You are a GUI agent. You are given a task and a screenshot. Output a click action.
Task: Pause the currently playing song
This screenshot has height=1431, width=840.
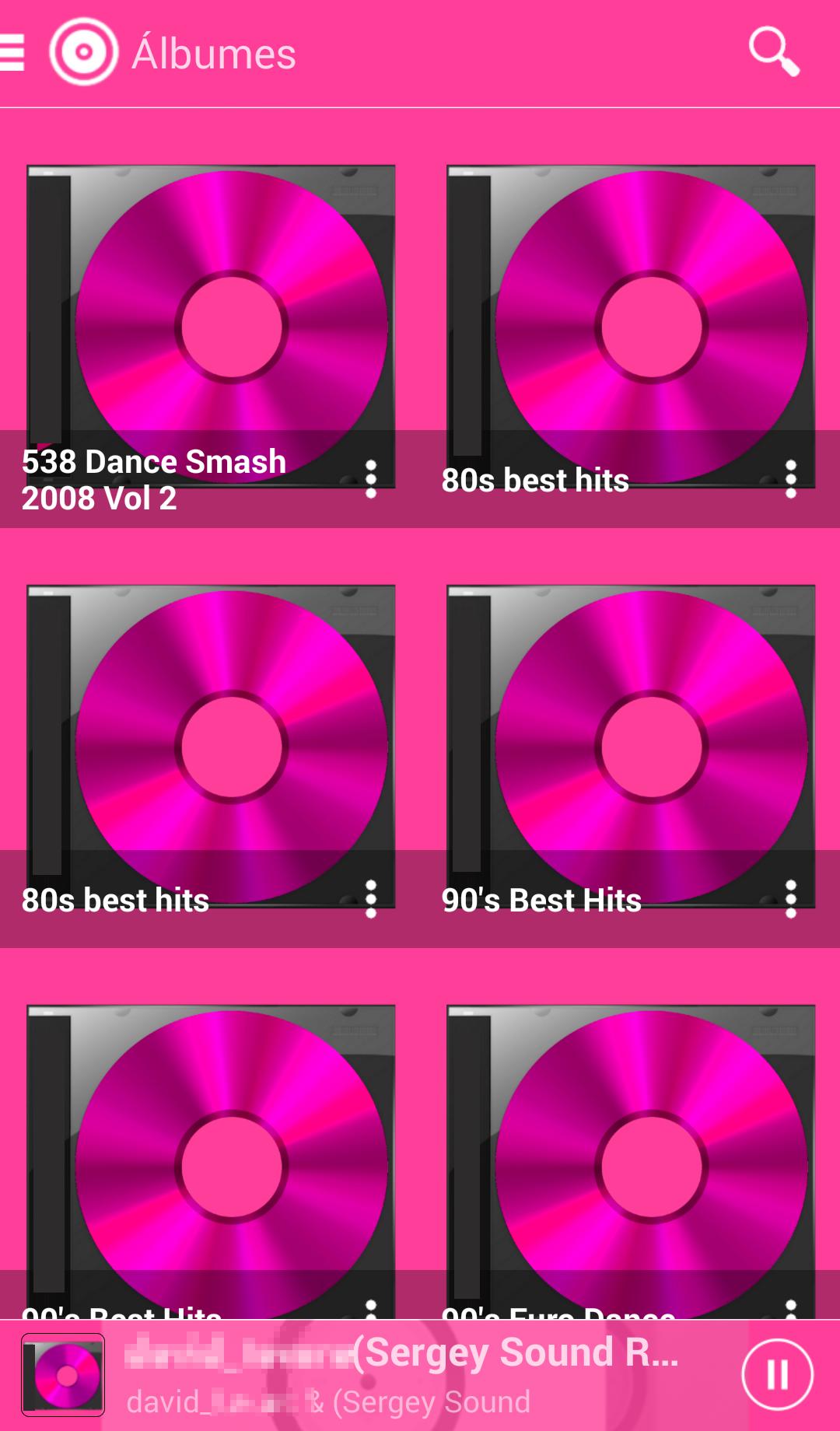777,1375
